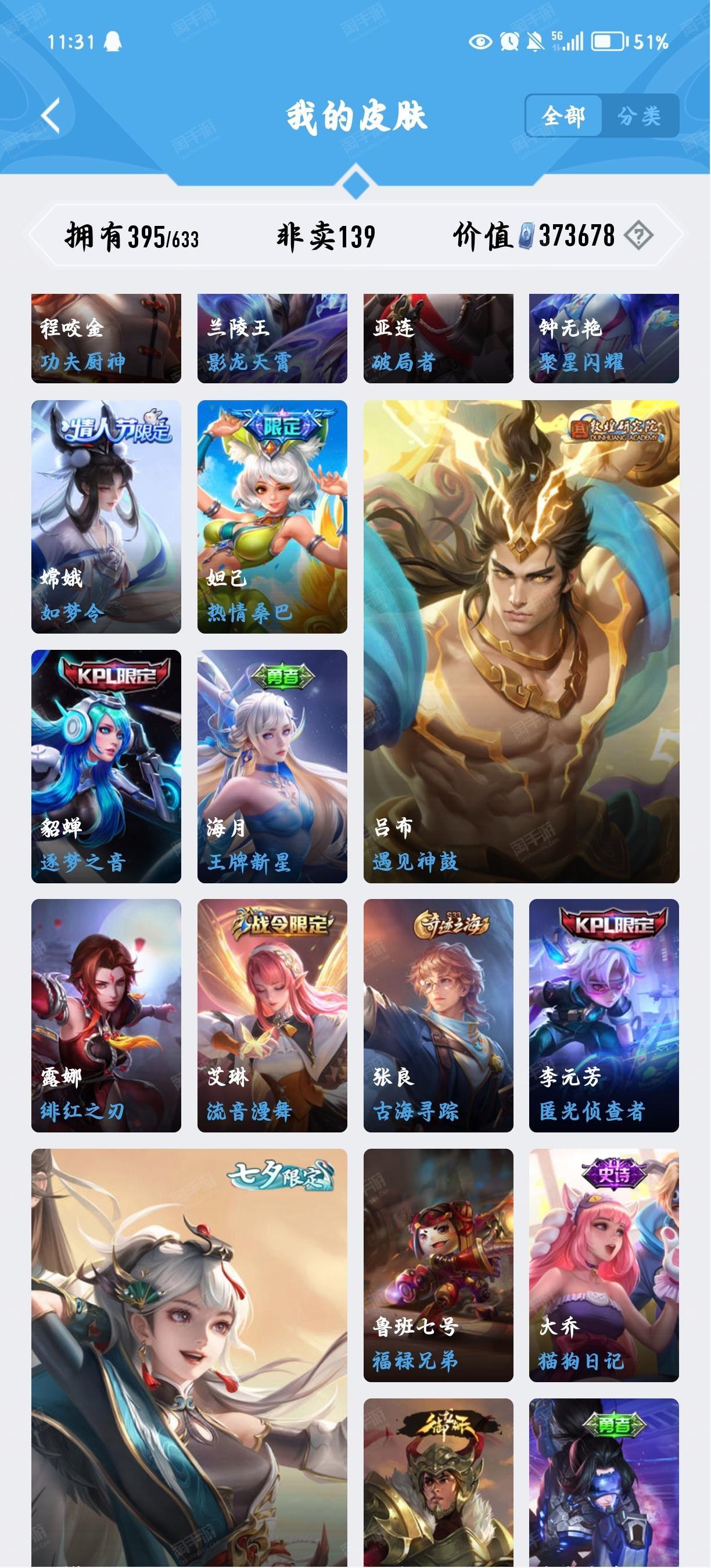The width and height of the screenshot is (711, 1568).
Task: Go back using the top arrow
Action: click(51, 116)
